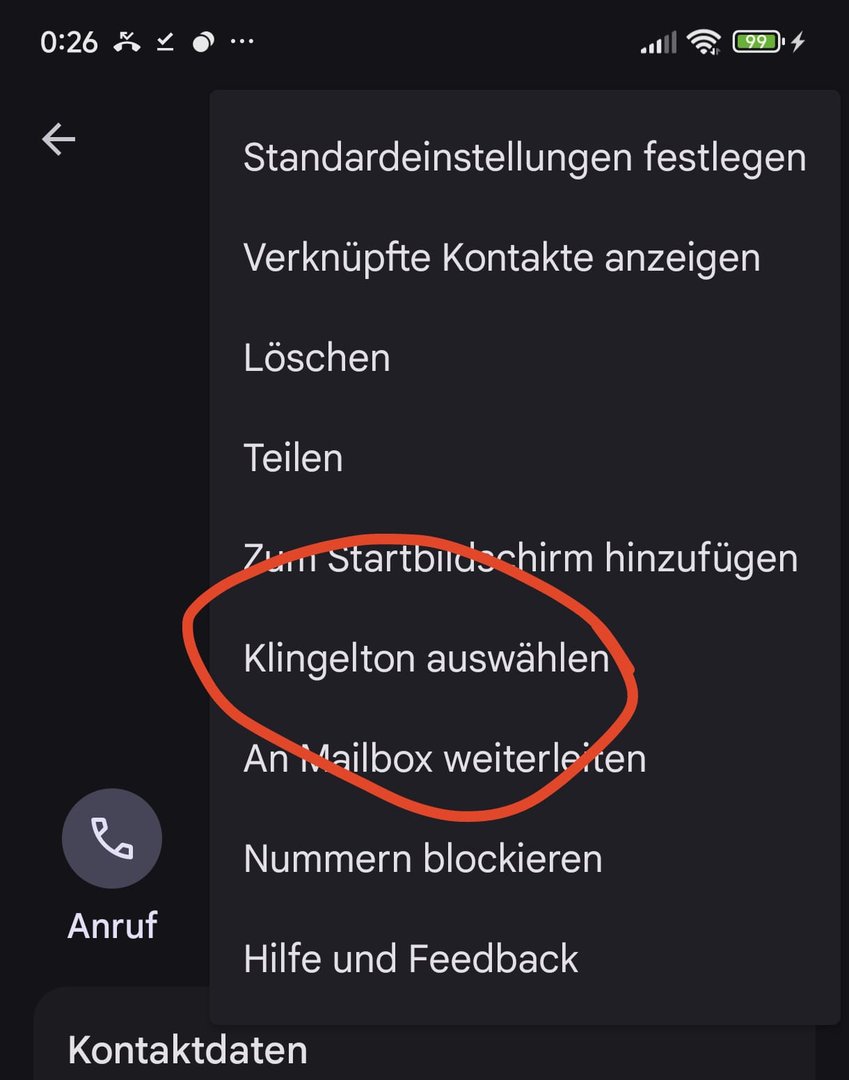This screenshot has width=849, height=1080.
Task: Go back with the arrow icon
Action: (x=59, y=139)
